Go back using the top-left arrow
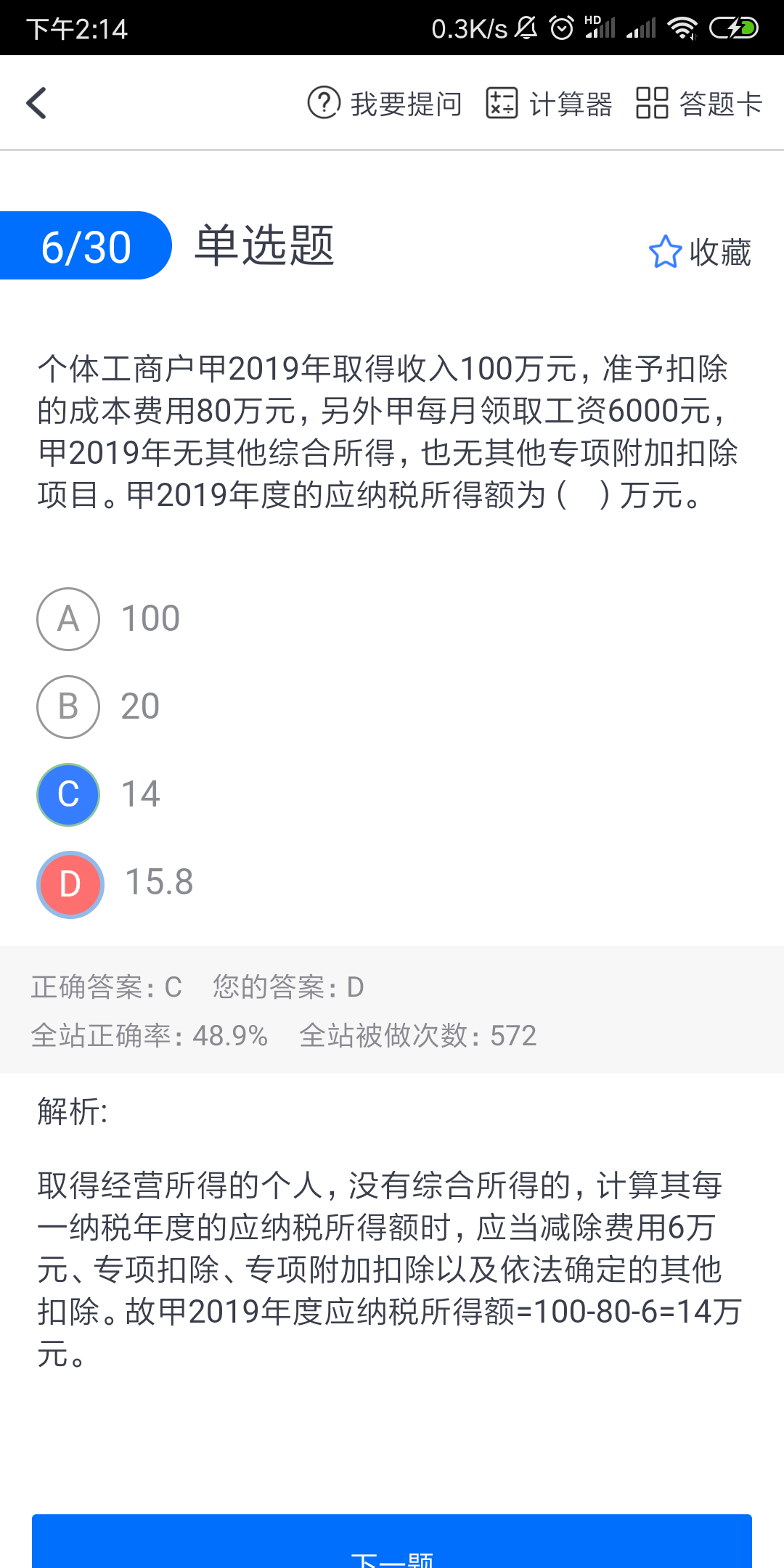The image size is (784, 1568). [x=36, y=103]
